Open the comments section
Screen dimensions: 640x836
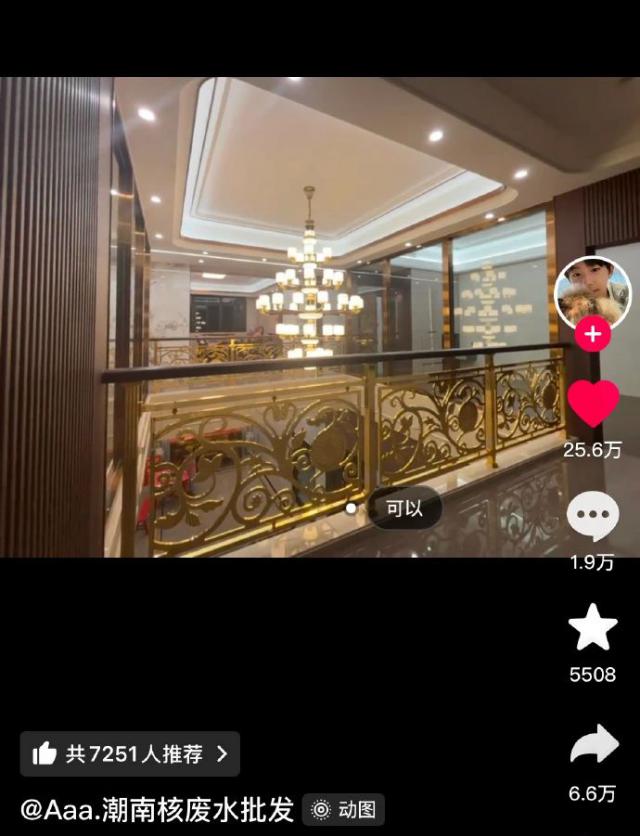pos(592,518)
